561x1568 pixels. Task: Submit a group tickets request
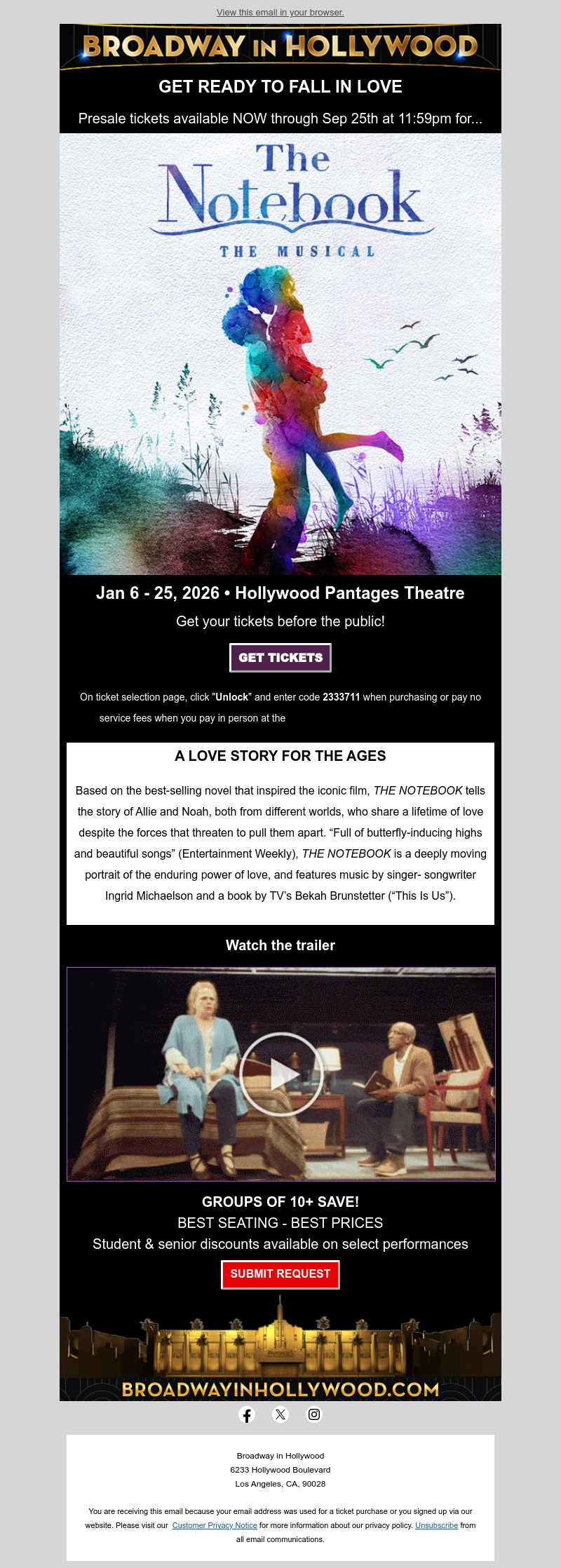[x=280, y=1274]
